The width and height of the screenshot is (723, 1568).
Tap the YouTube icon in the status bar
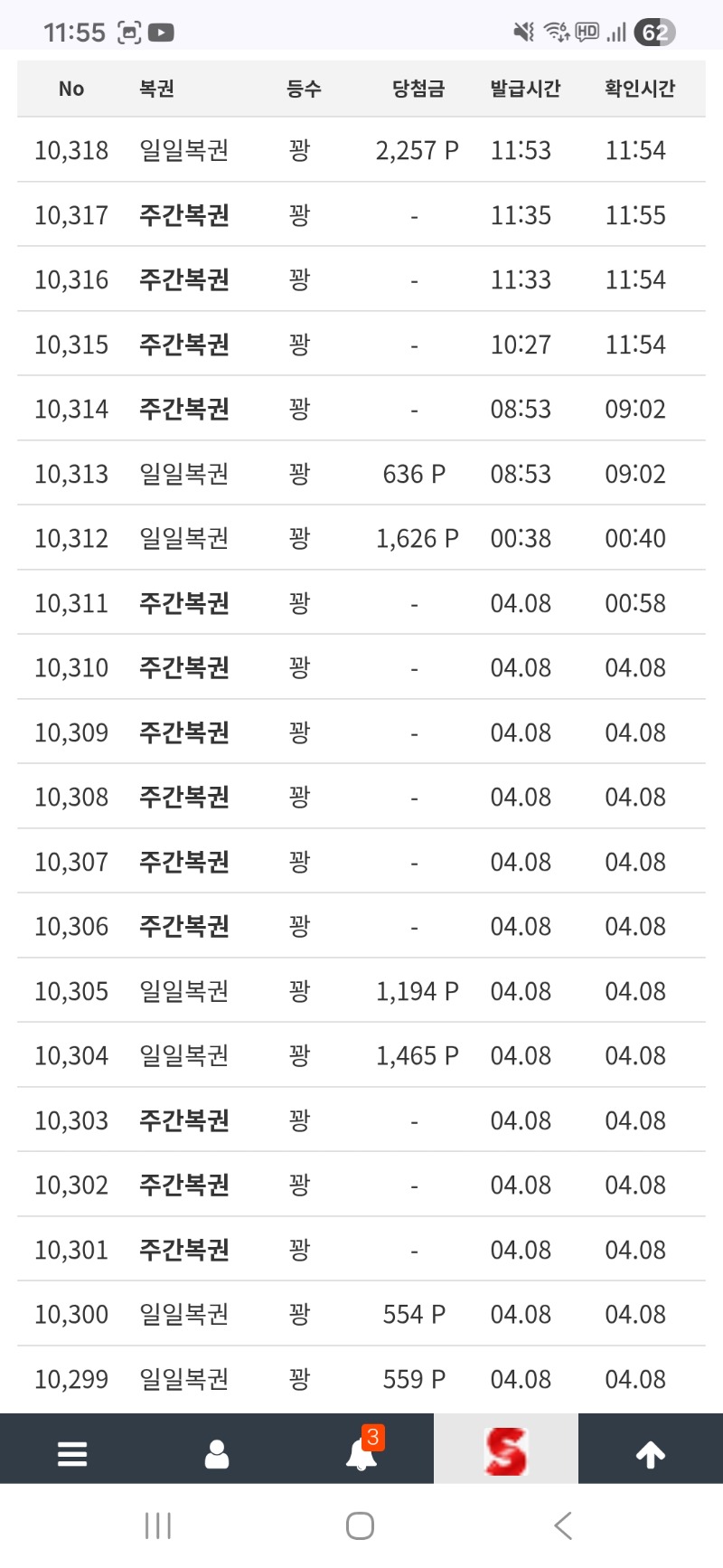click(x=163, y=30)
